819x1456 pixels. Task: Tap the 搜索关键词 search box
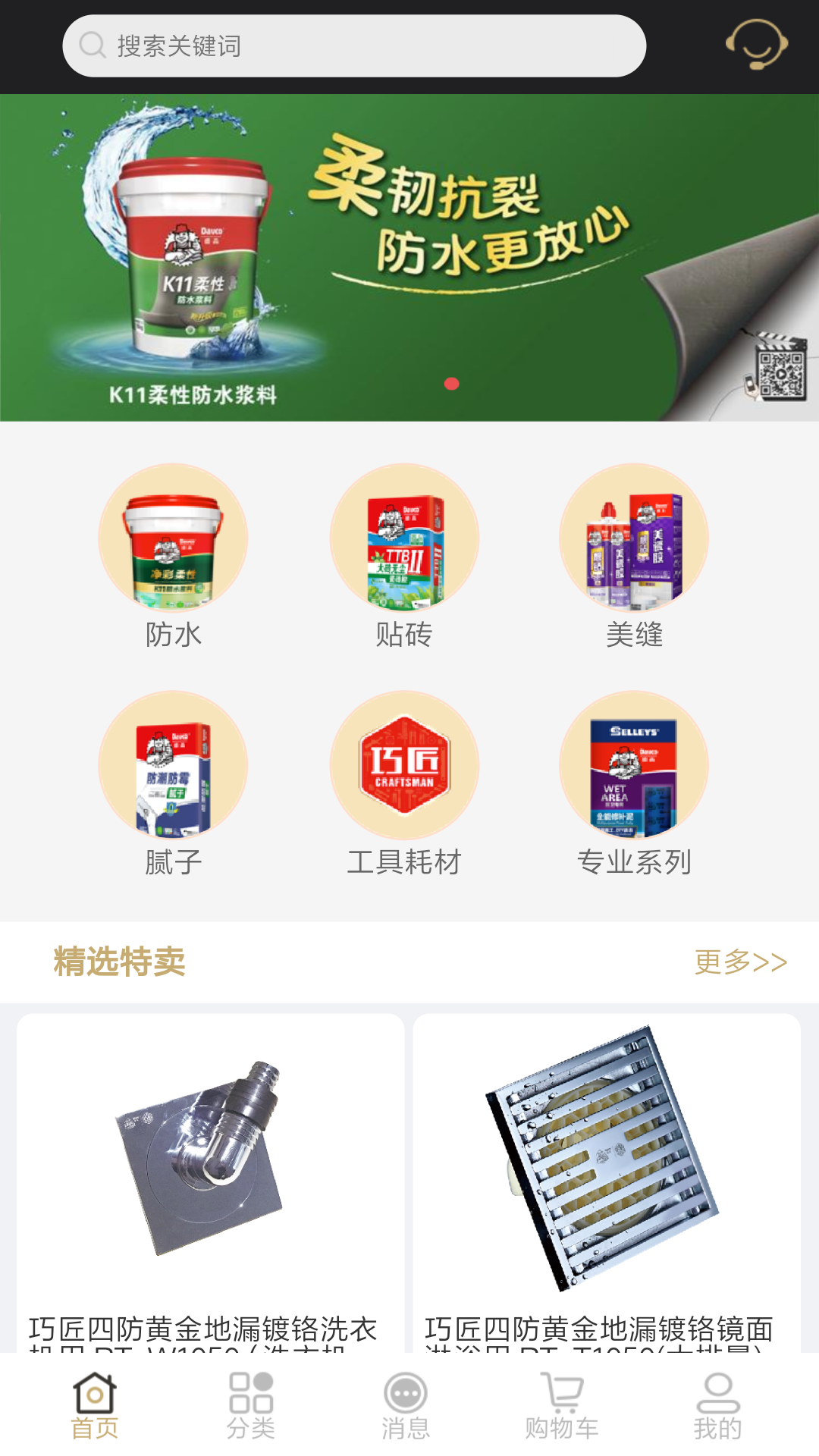click(x=353, y=46)
